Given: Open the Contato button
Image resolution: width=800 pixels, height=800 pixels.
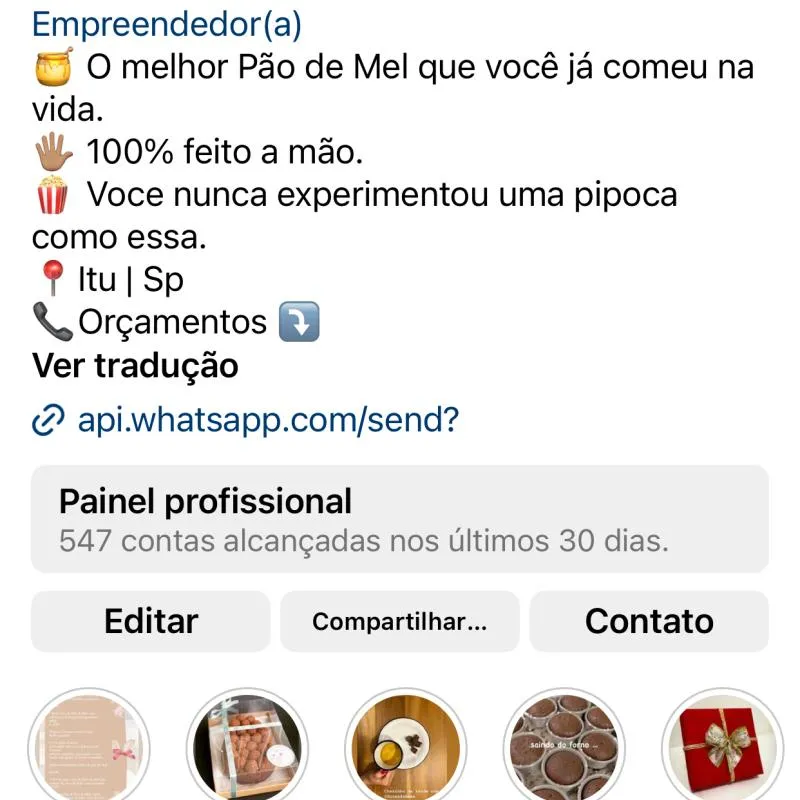Looking at the screenshot, I should click(x=649, y=621).
